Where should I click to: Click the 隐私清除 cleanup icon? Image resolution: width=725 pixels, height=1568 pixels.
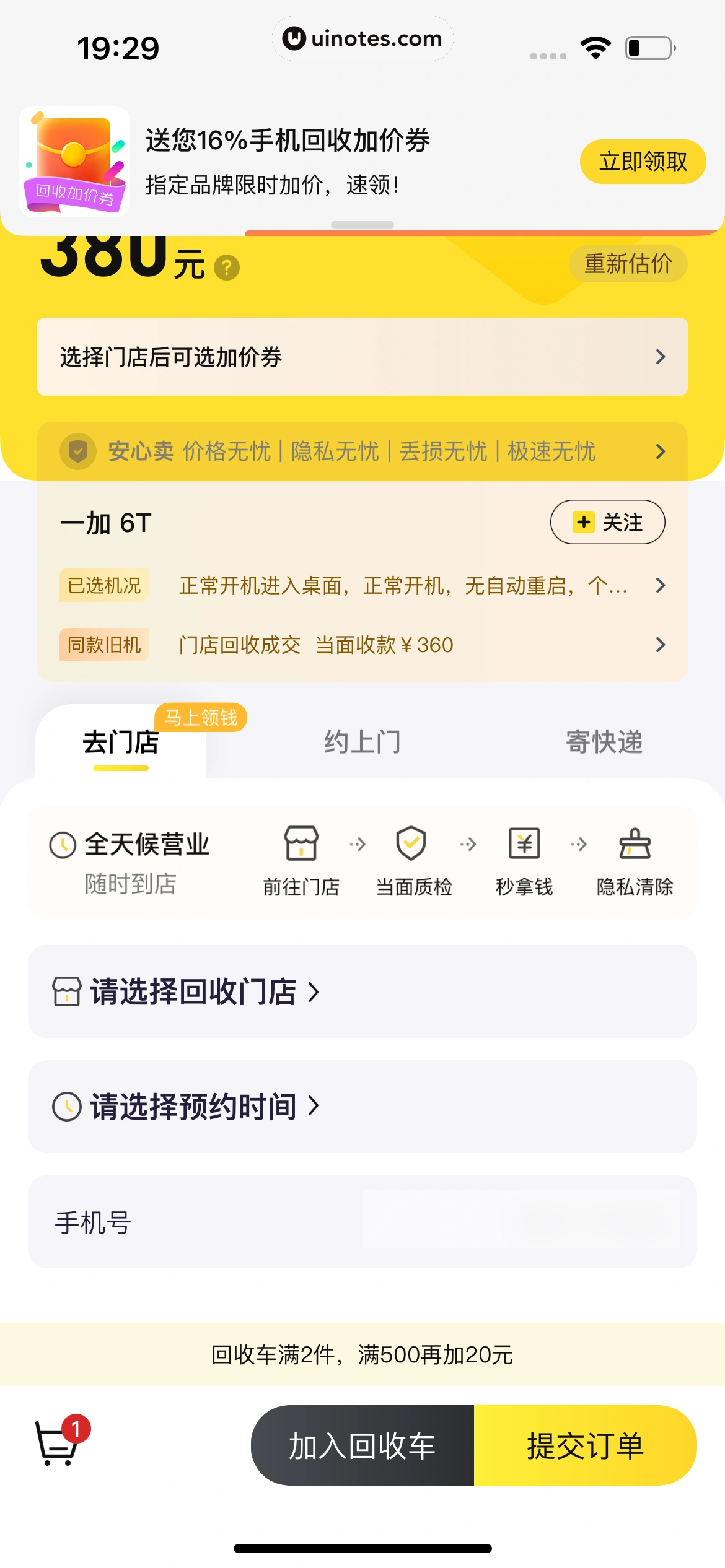635,844
